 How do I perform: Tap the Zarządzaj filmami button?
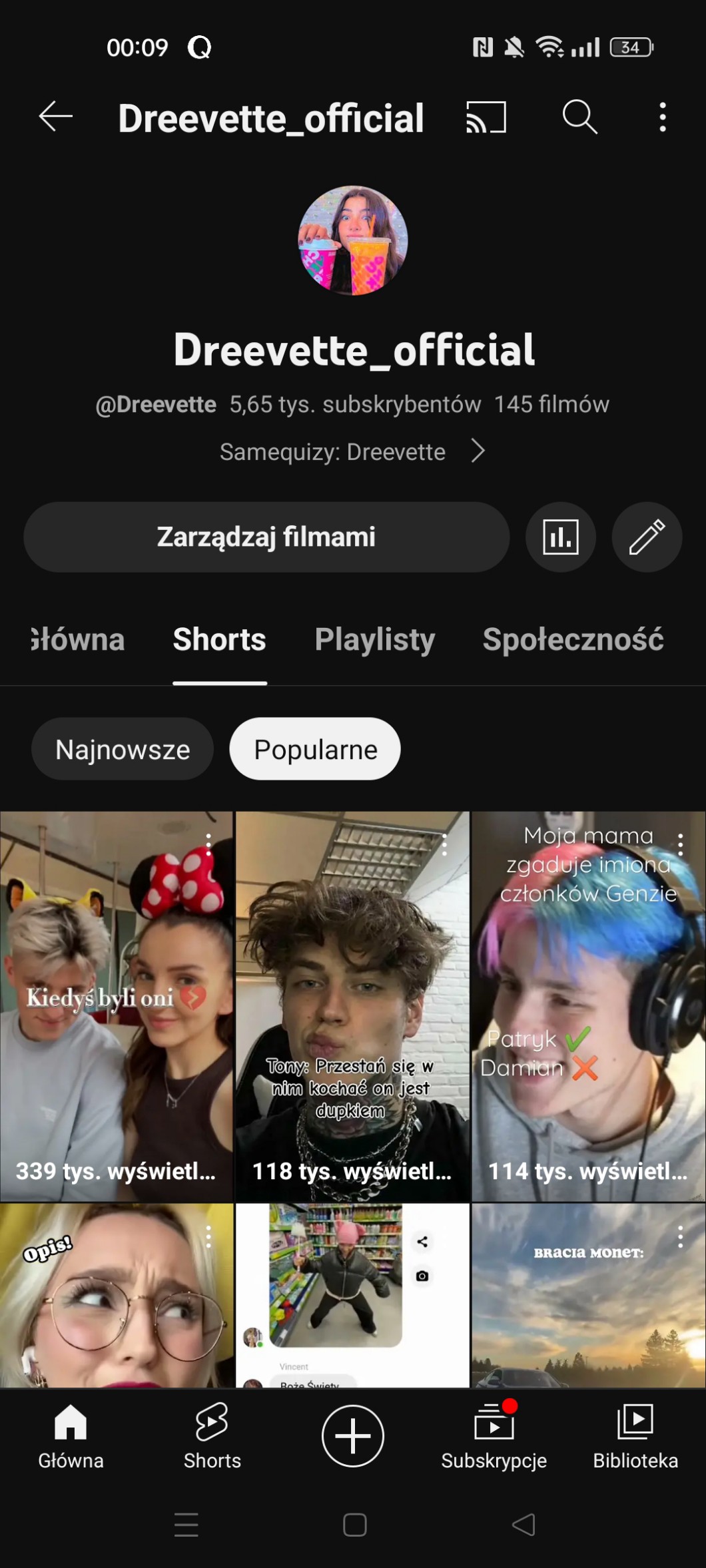pos(266,537)
